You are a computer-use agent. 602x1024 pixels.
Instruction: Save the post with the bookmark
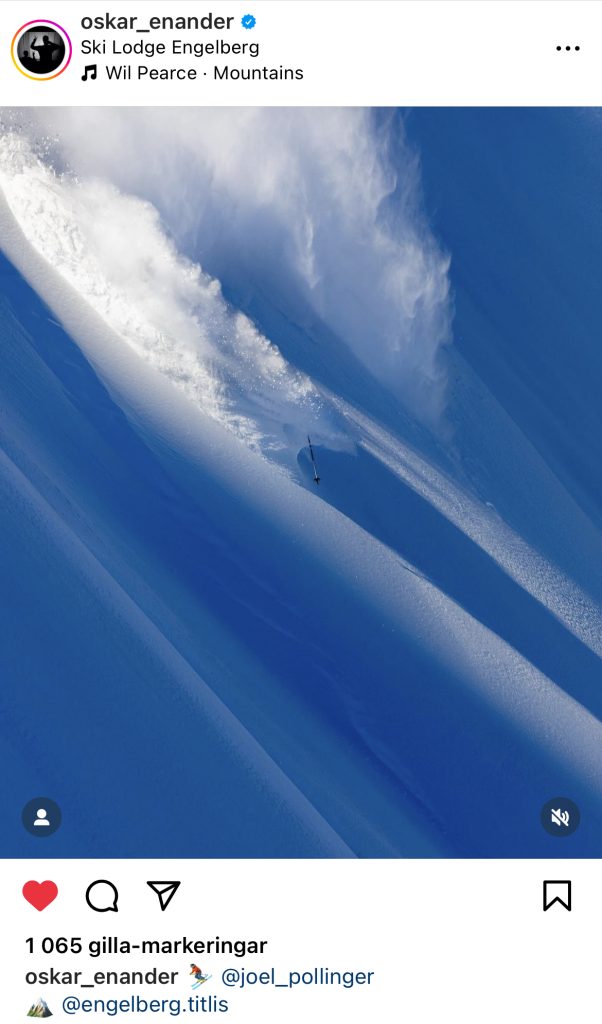point(557,895)
